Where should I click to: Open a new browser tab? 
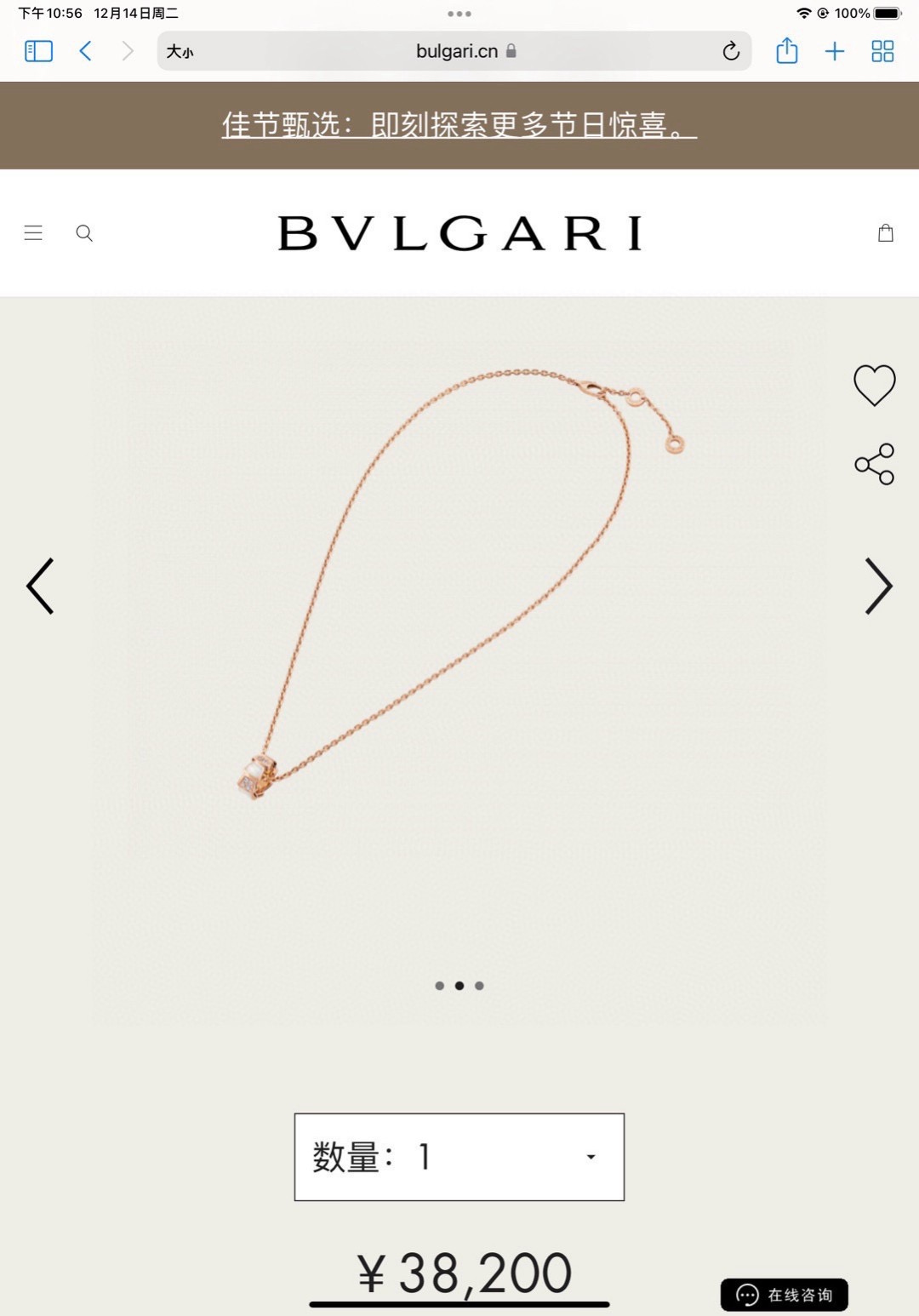pyautogui.click(x=835, y=51)
